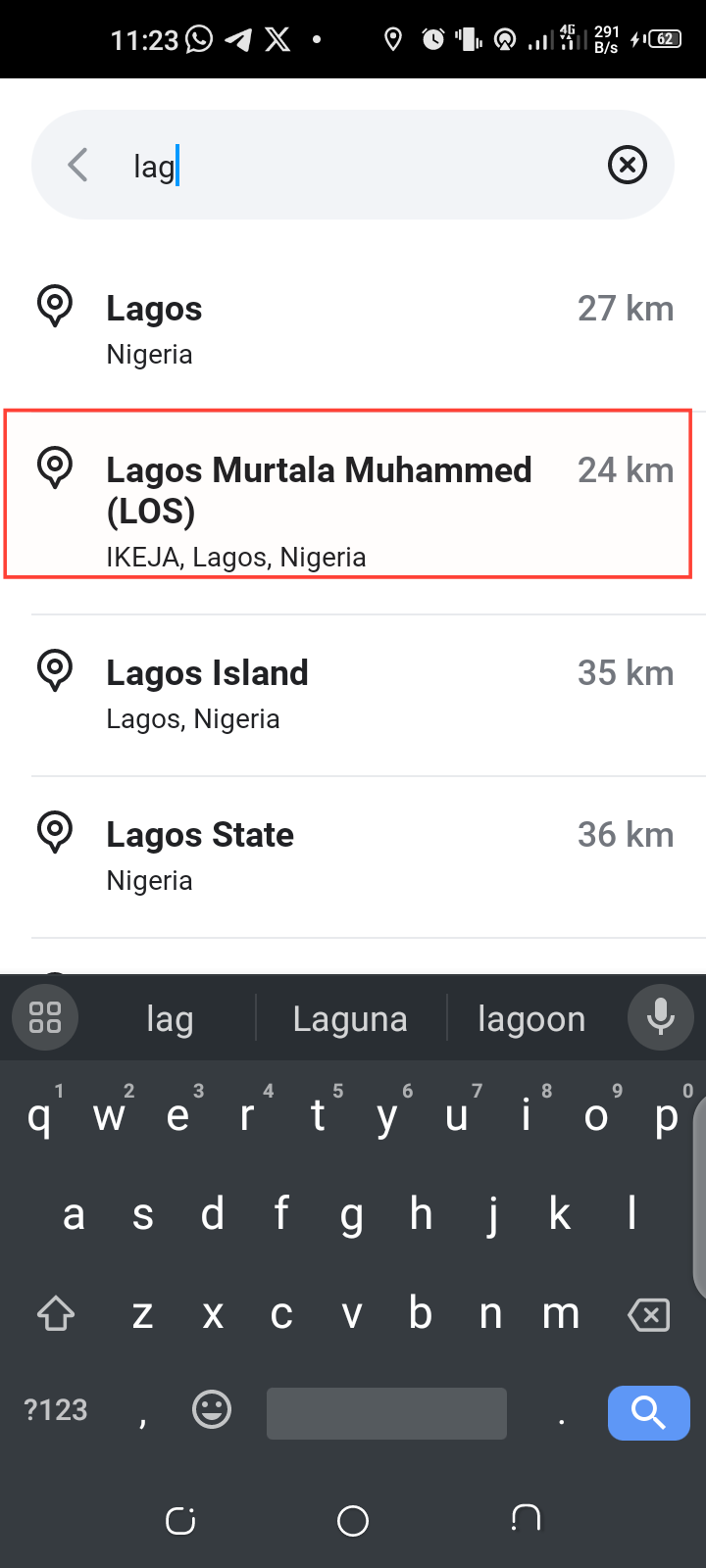
Task: Open the keyboard emoji picker
Action: tap(212, 1410)
